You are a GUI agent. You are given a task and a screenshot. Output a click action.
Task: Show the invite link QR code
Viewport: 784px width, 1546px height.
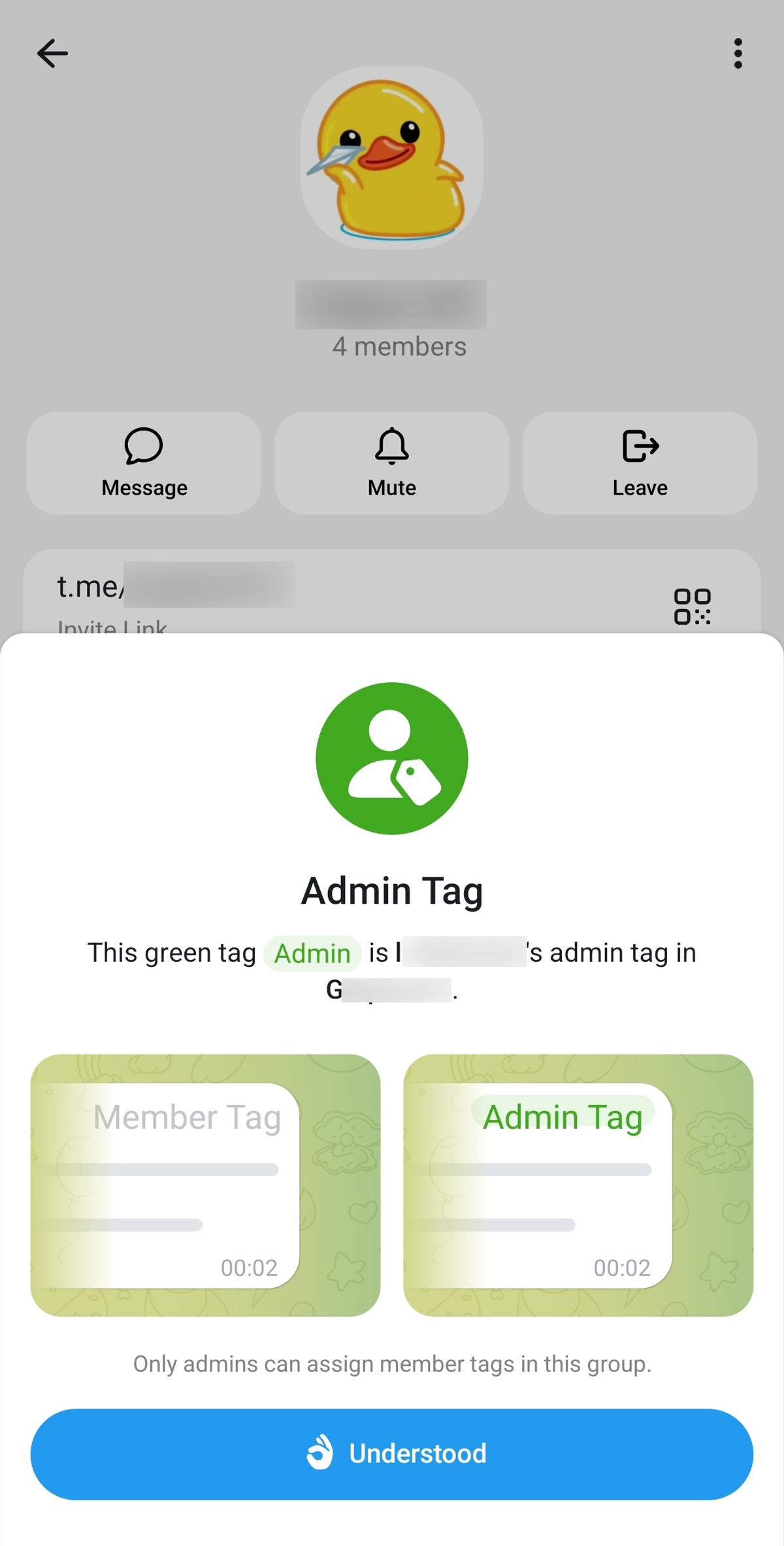(x=692, y=606)
